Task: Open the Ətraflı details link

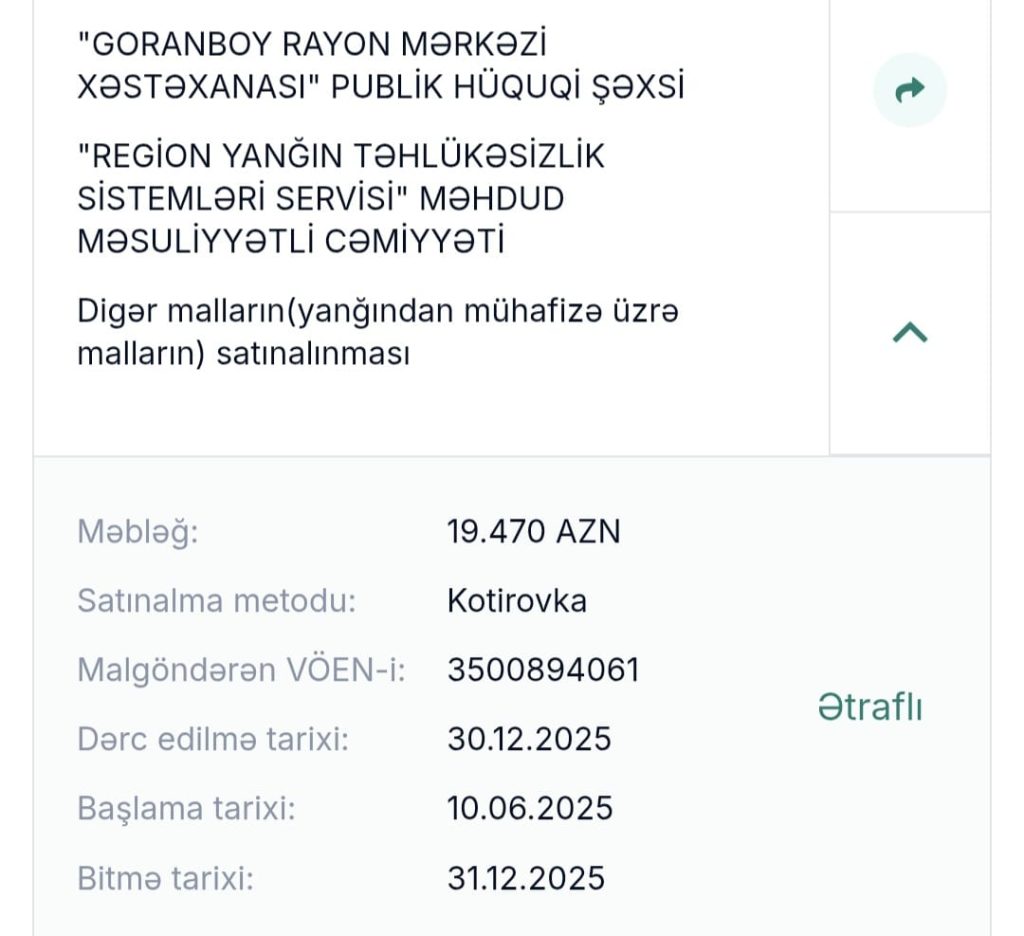Action: [870, 707]
